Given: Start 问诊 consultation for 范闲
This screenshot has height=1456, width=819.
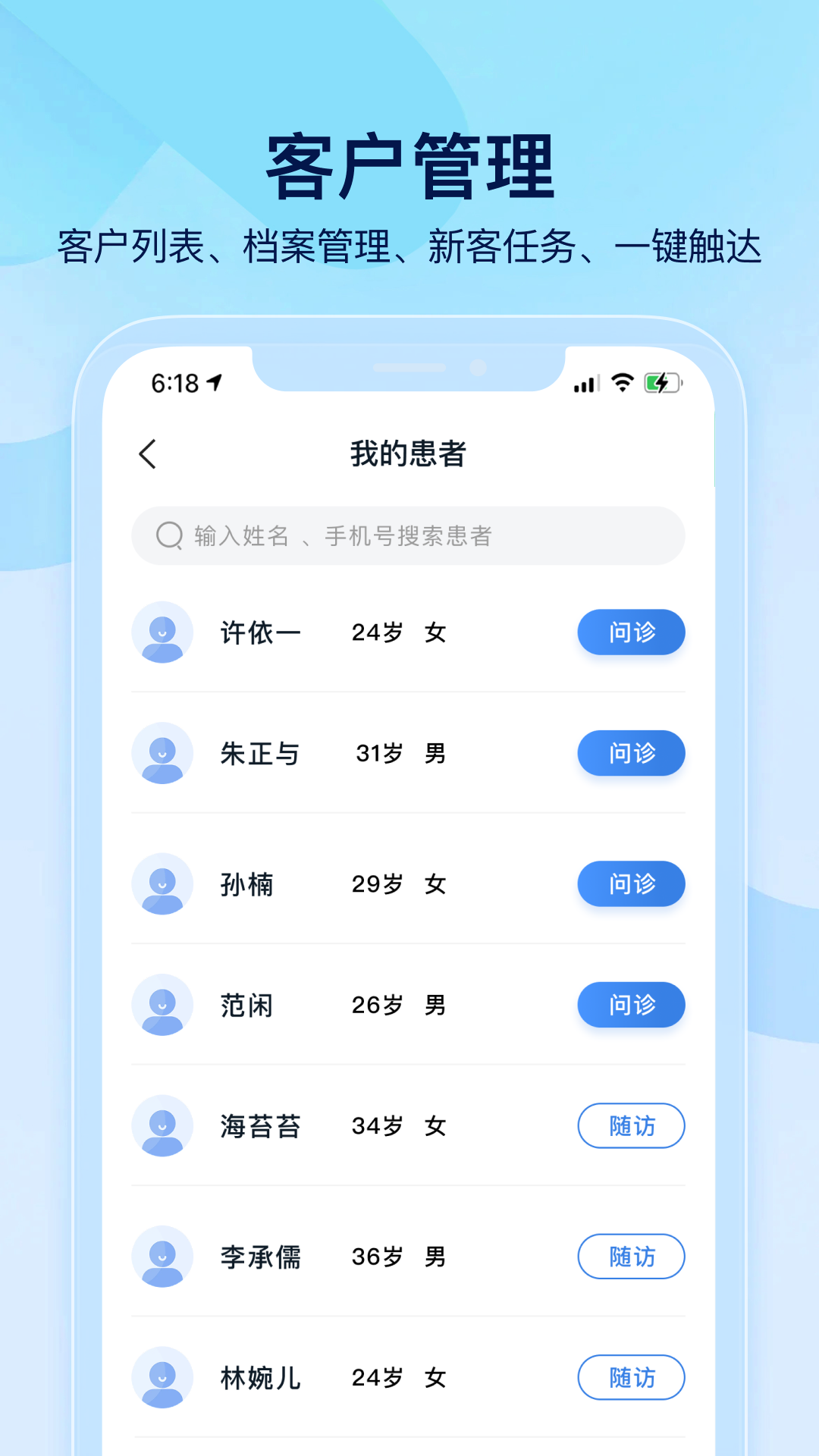Looking at the screenshot, I should point(631,1005).
